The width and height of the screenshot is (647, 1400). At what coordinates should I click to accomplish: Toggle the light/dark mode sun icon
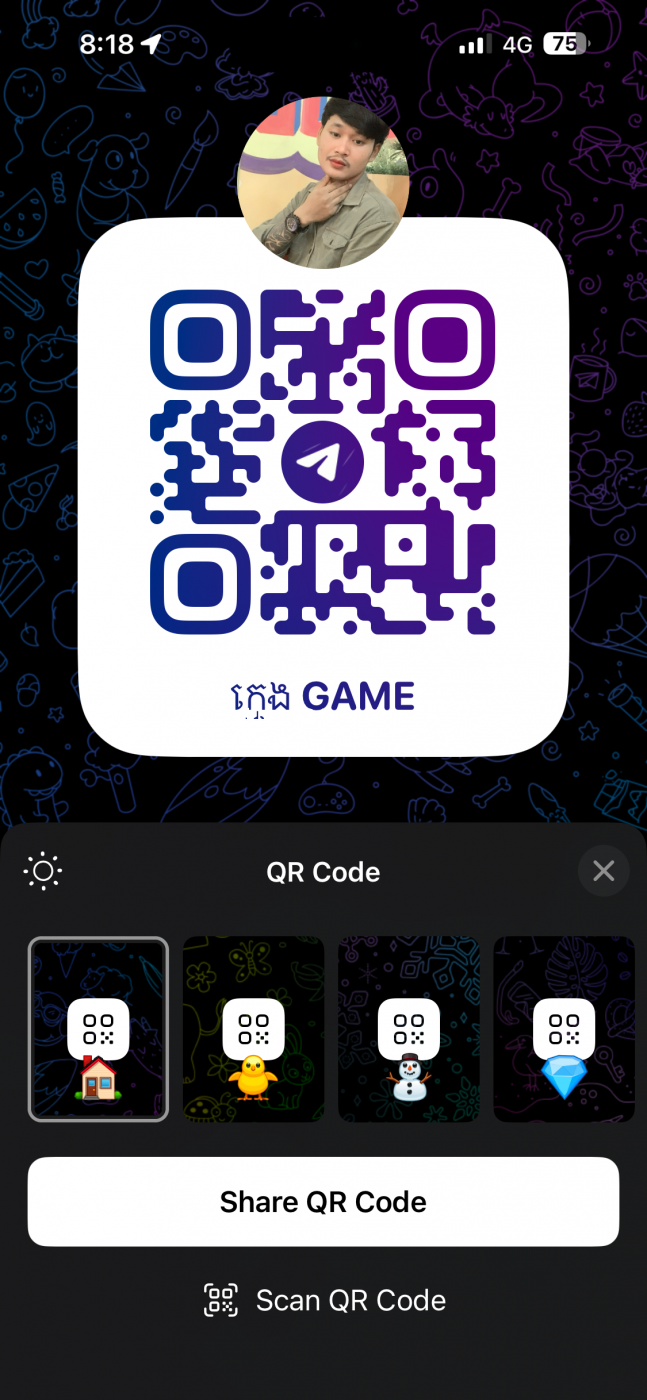point(43,871)
